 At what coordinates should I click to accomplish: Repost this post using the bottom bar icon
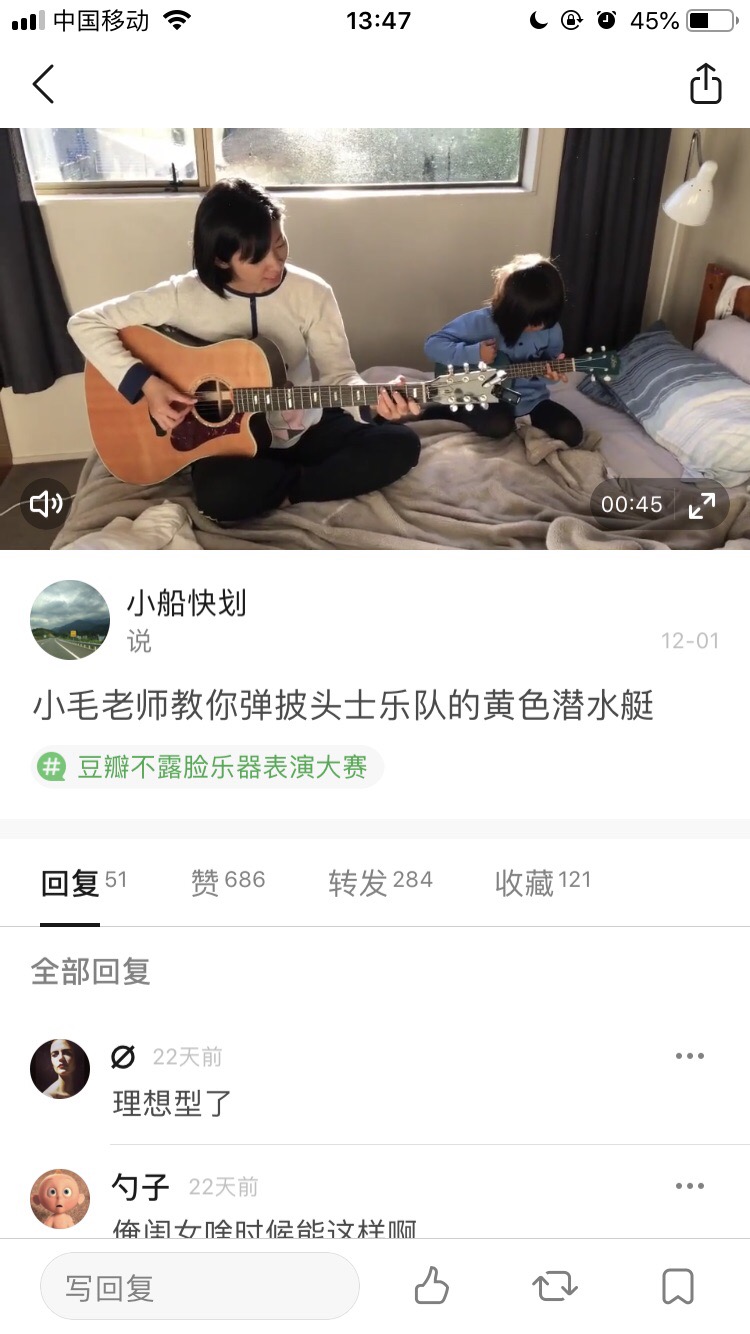555,1287
